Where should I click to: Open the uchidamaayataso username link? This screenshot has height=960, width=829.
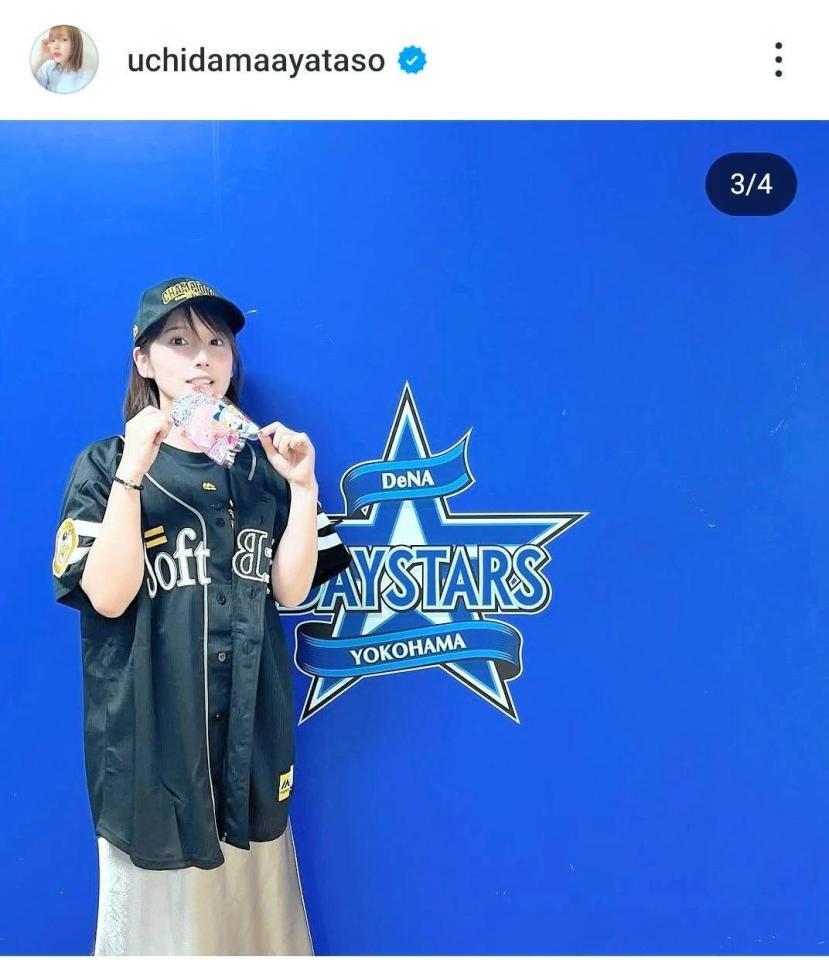tap(255, 60)
